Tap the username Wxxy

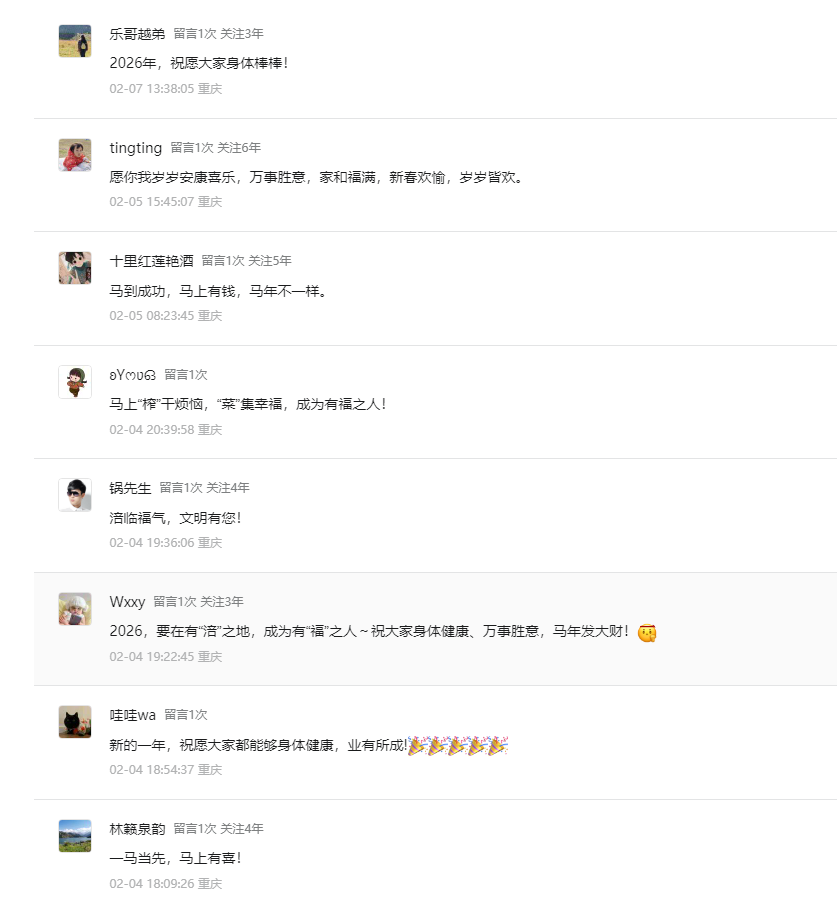click(127, 602)
